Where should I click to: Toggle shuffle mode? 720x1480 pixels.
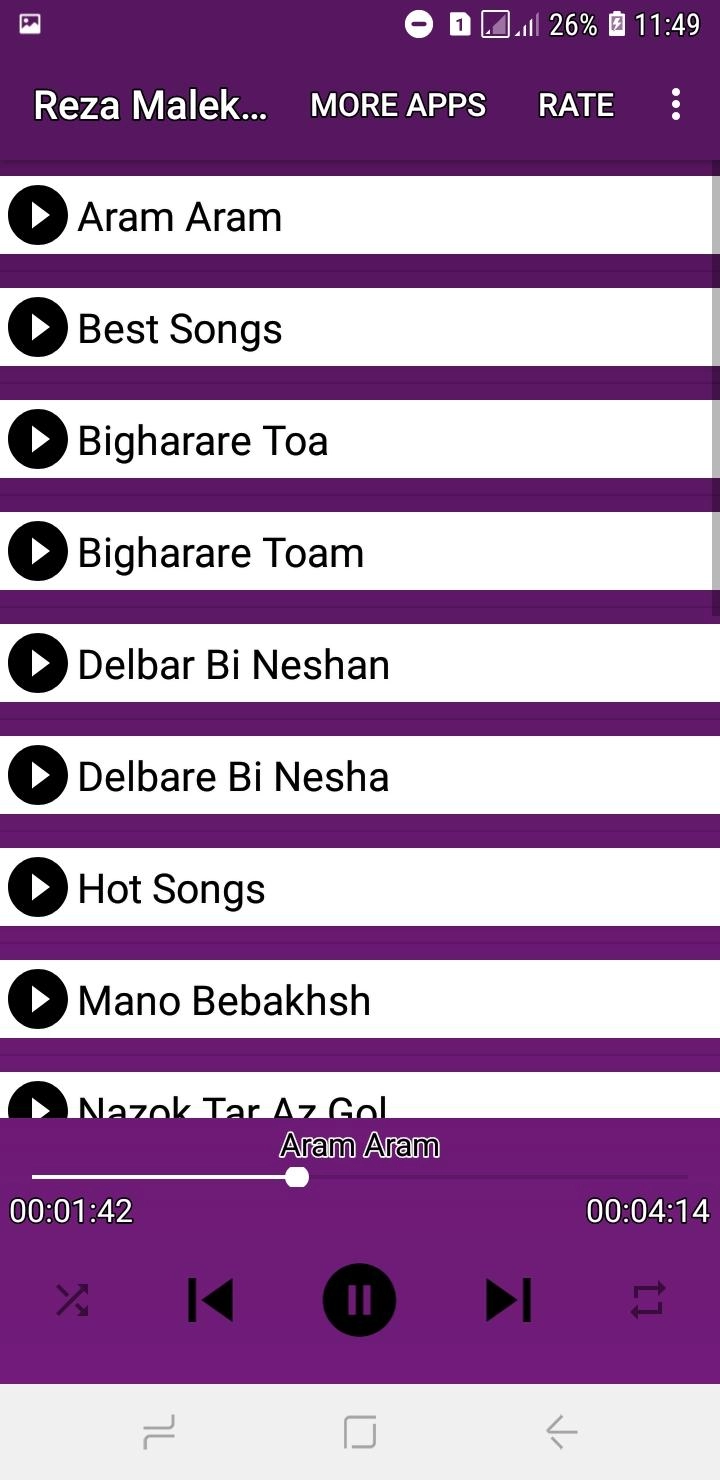point(72,1300)
